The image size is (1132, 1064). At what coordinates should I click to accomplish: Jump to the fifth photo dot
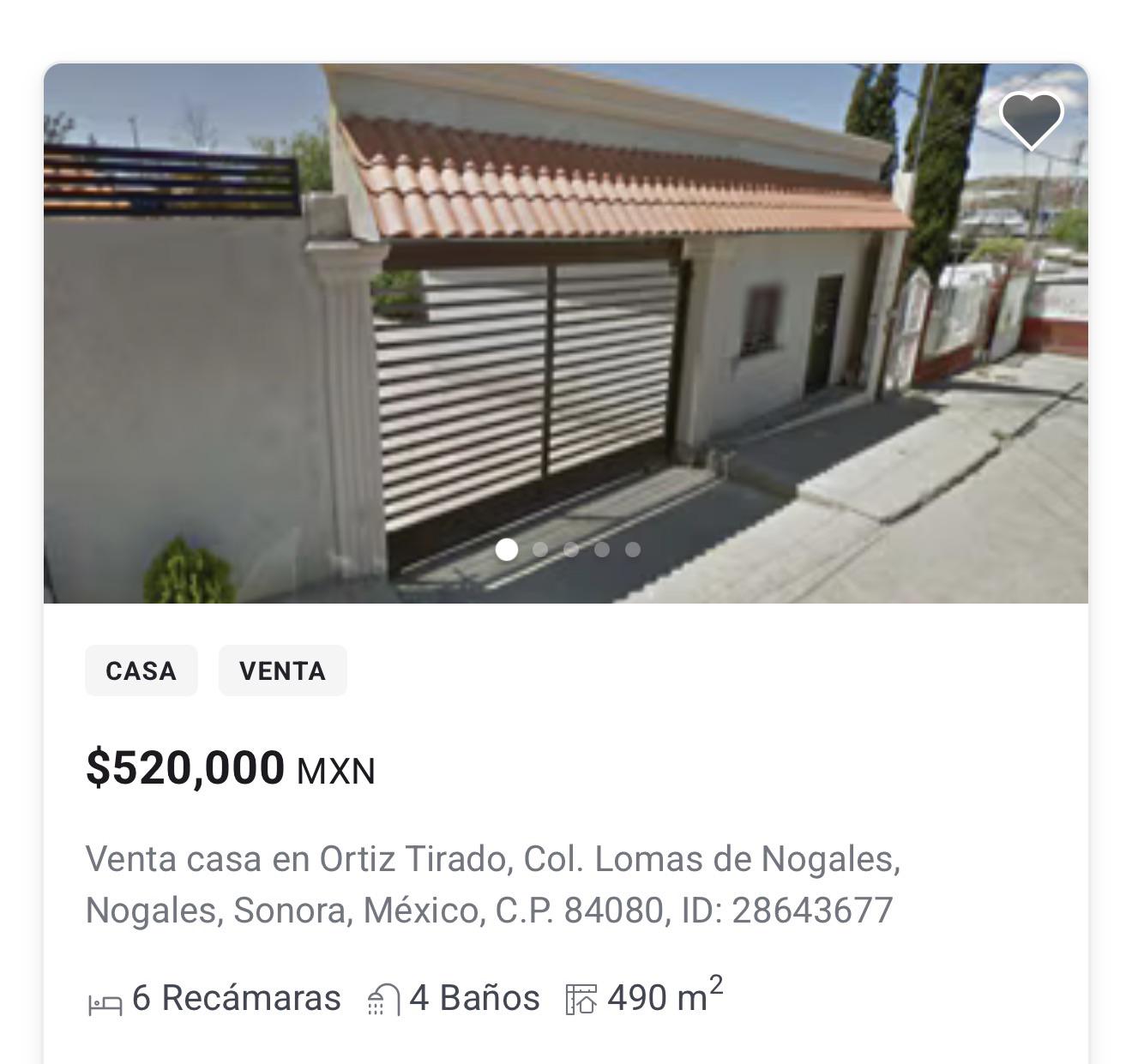pos(633,550)
